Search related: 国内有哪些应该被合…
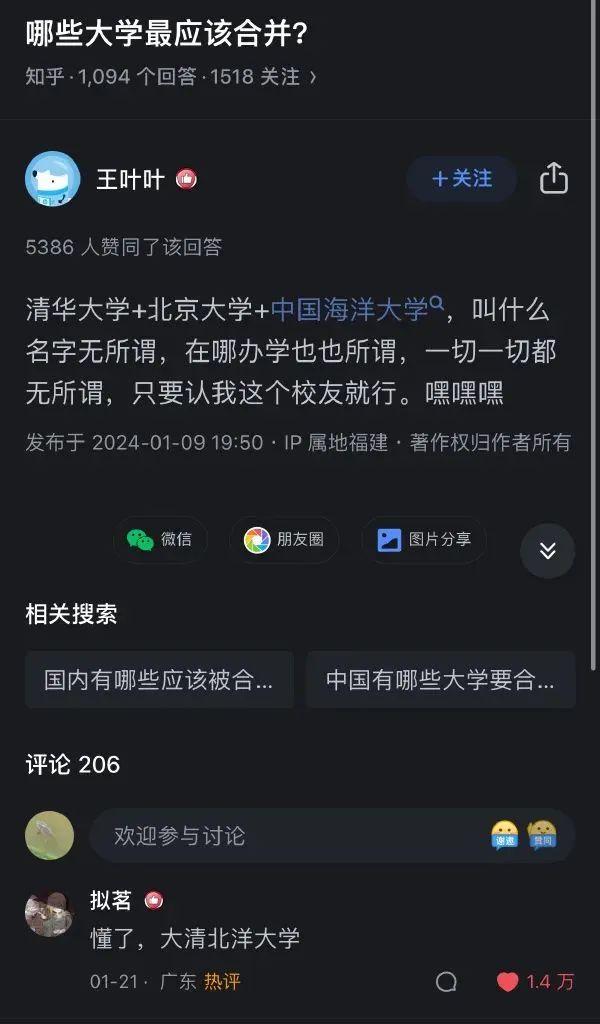Image resolution: width=600 pixels, height=1024 pixels. (159, 680)
